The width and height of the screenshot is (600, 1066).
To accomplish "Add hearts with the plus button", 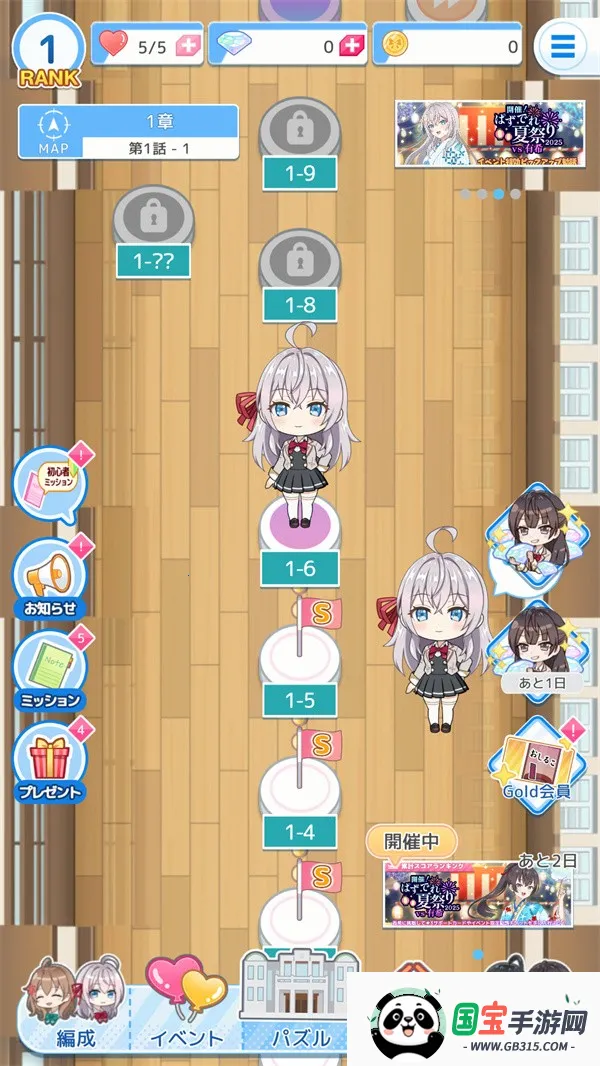I will click(x=186, y=46).
